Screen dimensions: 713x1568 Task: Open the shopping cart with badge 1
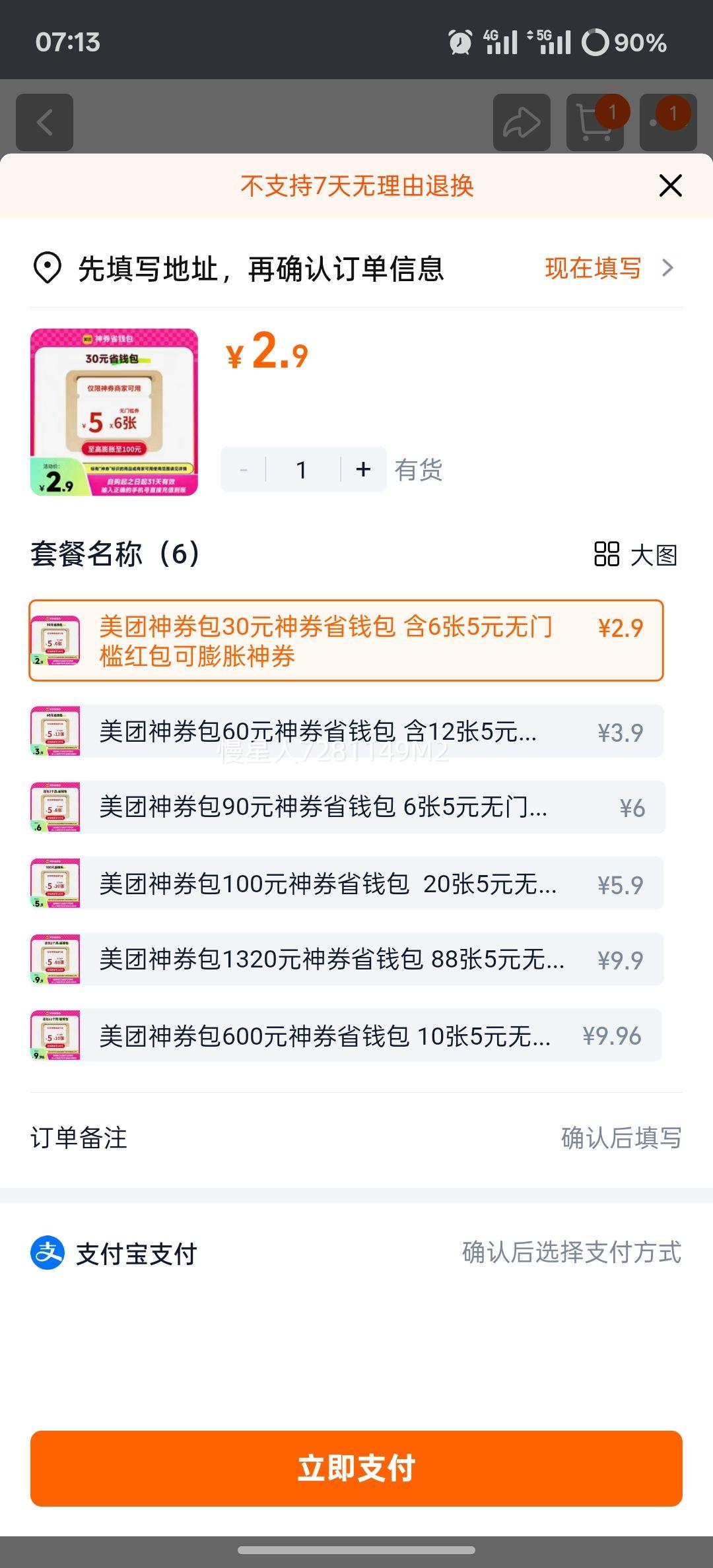594,123
